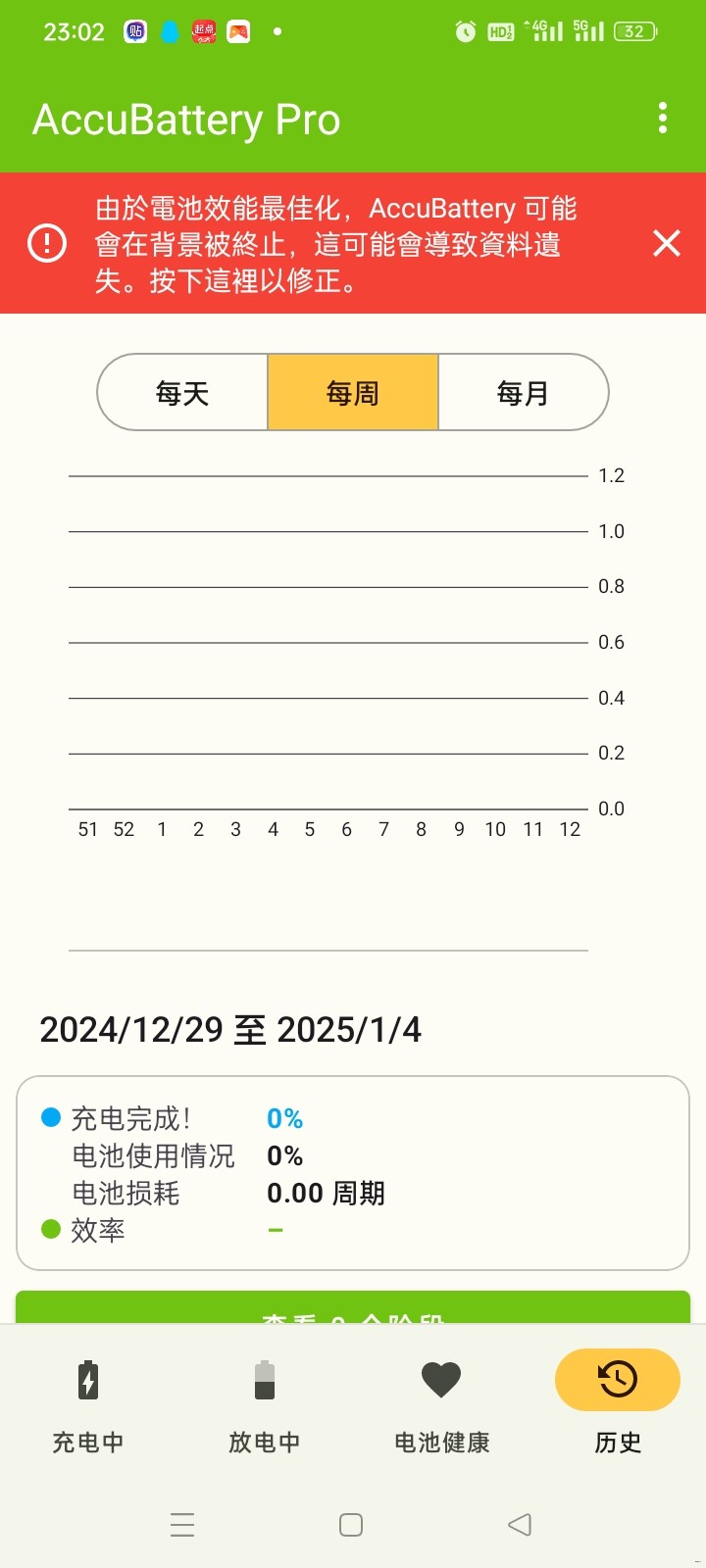Image resolution: width=706 pixels, height=1568 pixels.
Task: Tap week number 51 on the chart axis
Action: (x=88, y=829)
